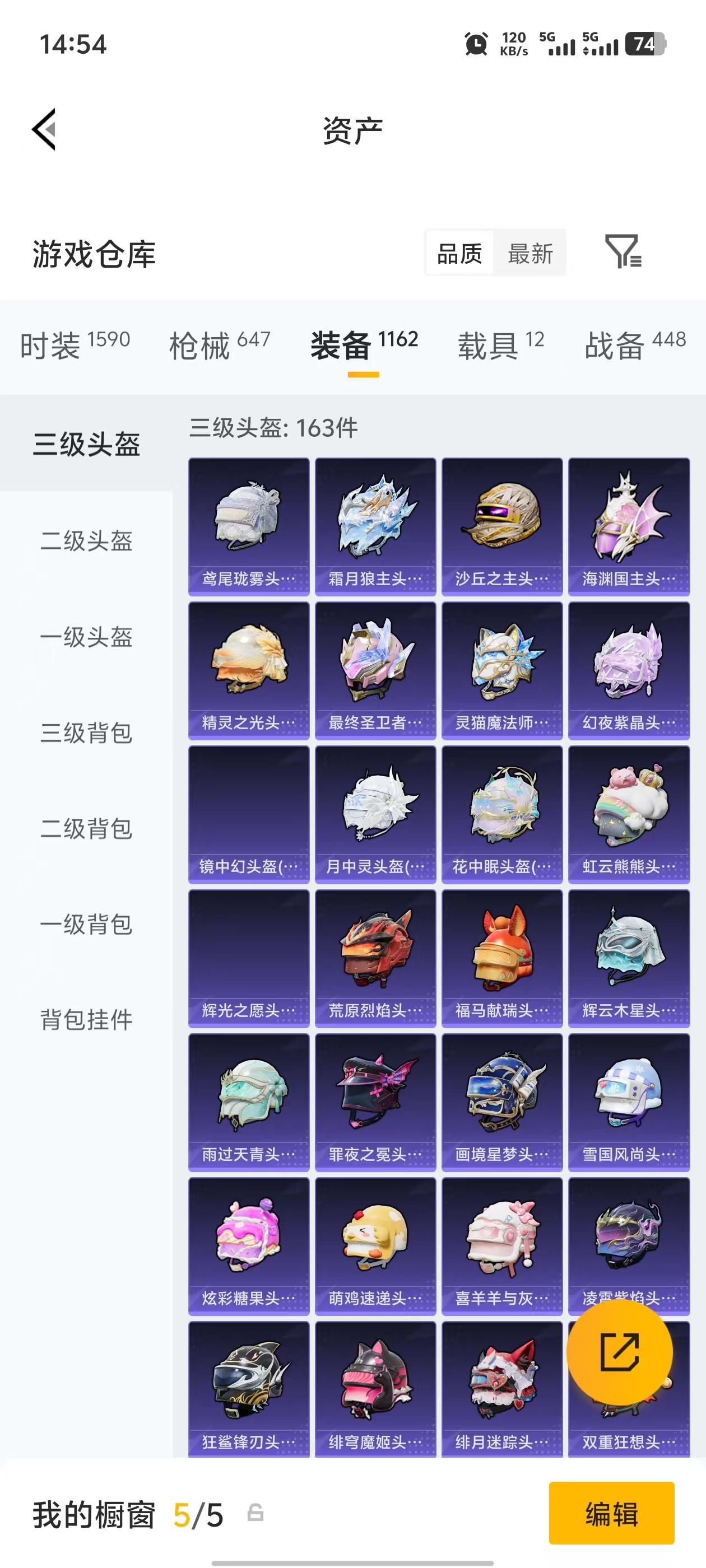This screenshot has width=706, height=1568.
Task: Switch to the 战备 tab
Action: (x=635, y=345)
